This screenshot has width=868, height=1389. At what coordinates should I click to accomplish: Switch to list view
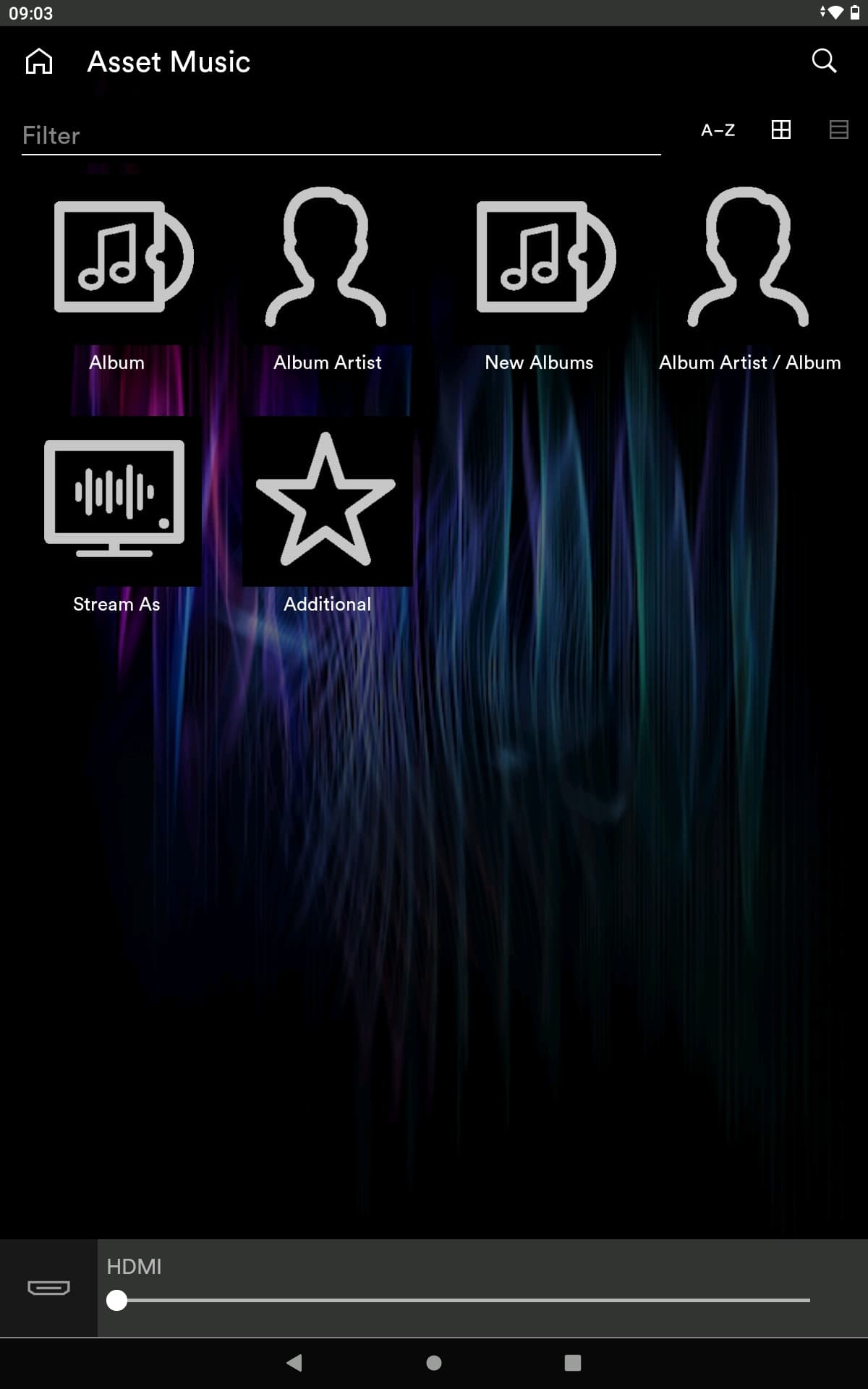pos(838,129)
